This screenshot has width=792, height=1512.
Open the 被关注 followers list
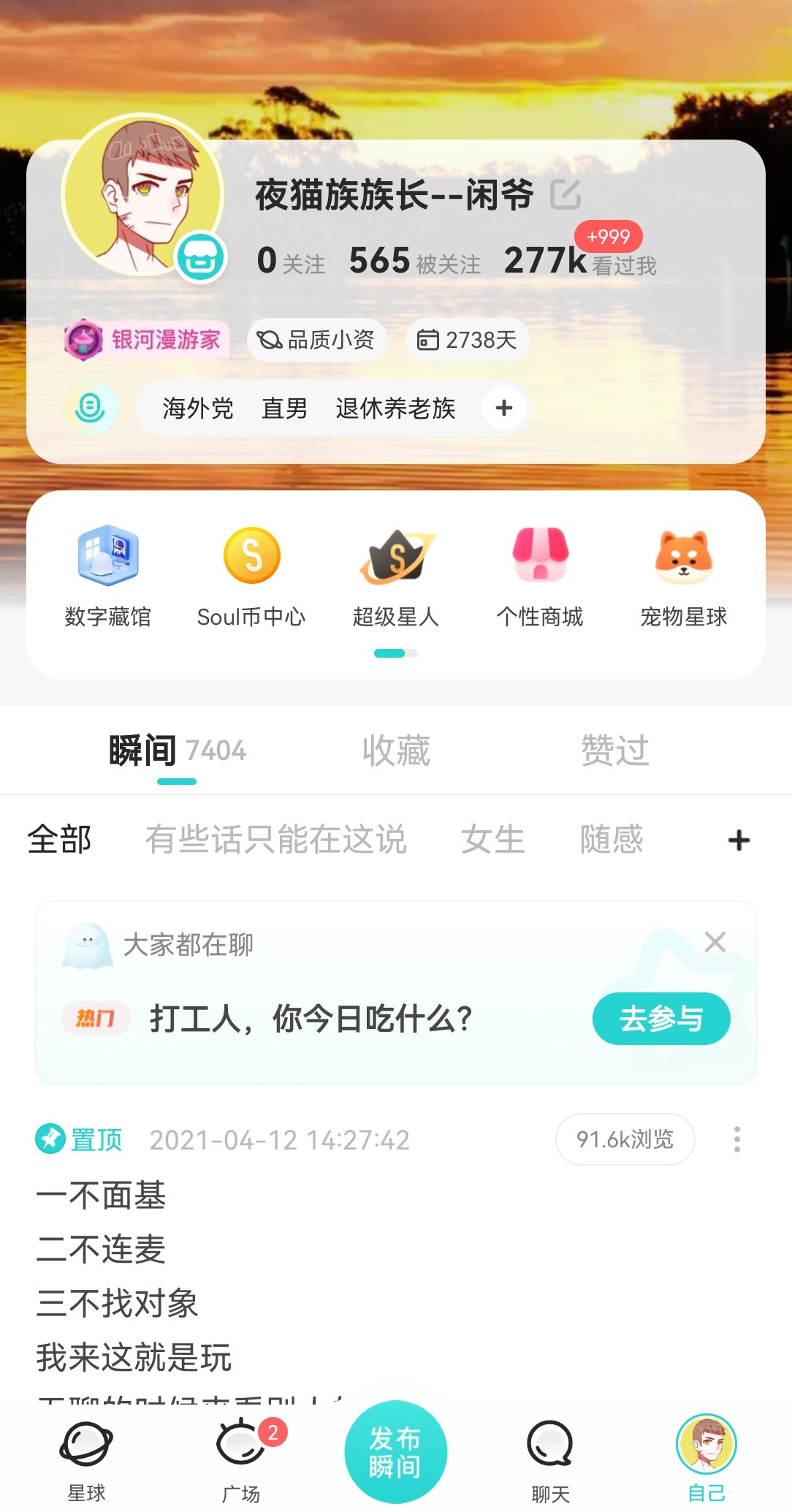point(414,261)
